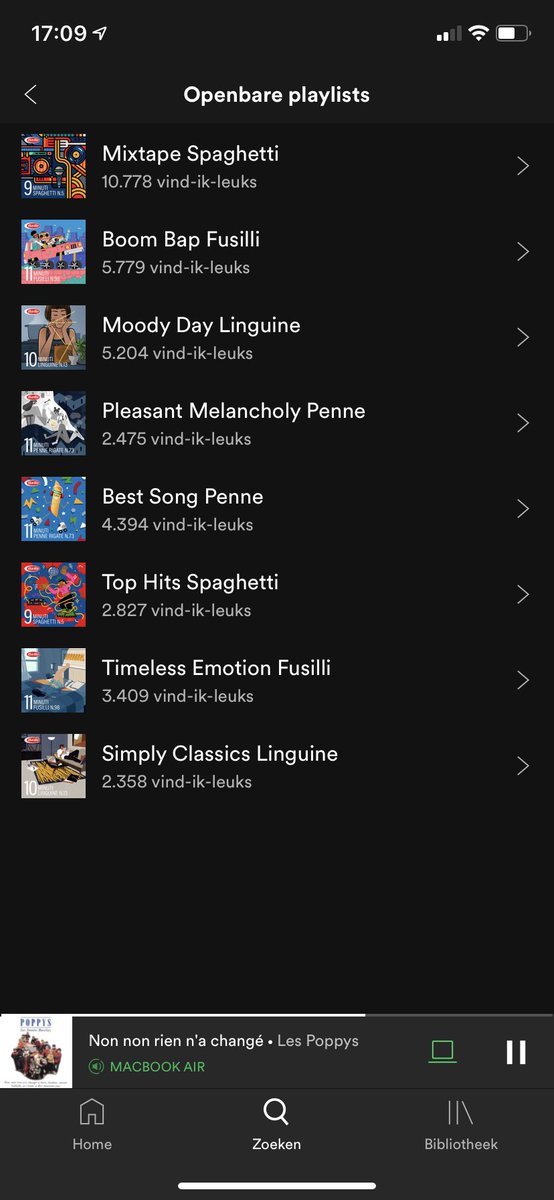The image size is (554, 1200).
Task: Open the devices picker laptop icon
Action: (x=442, y=1052)
